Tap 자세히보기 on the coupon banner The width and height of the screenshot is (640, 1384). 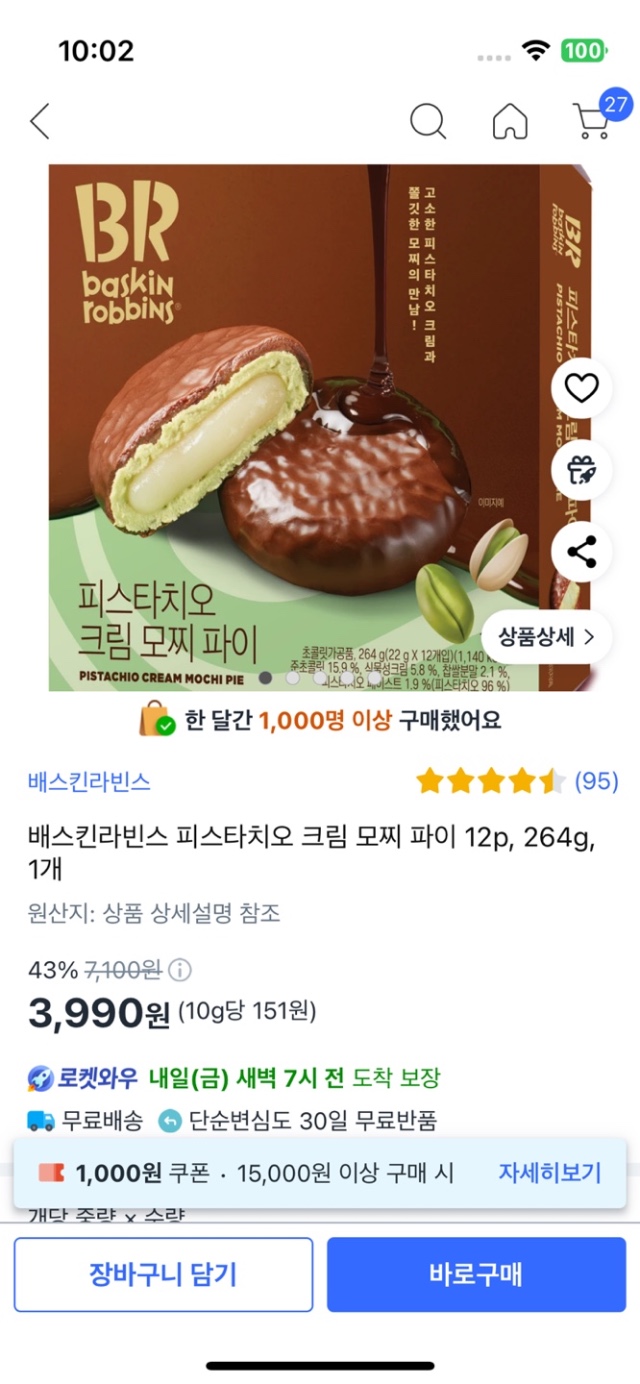549,1173
